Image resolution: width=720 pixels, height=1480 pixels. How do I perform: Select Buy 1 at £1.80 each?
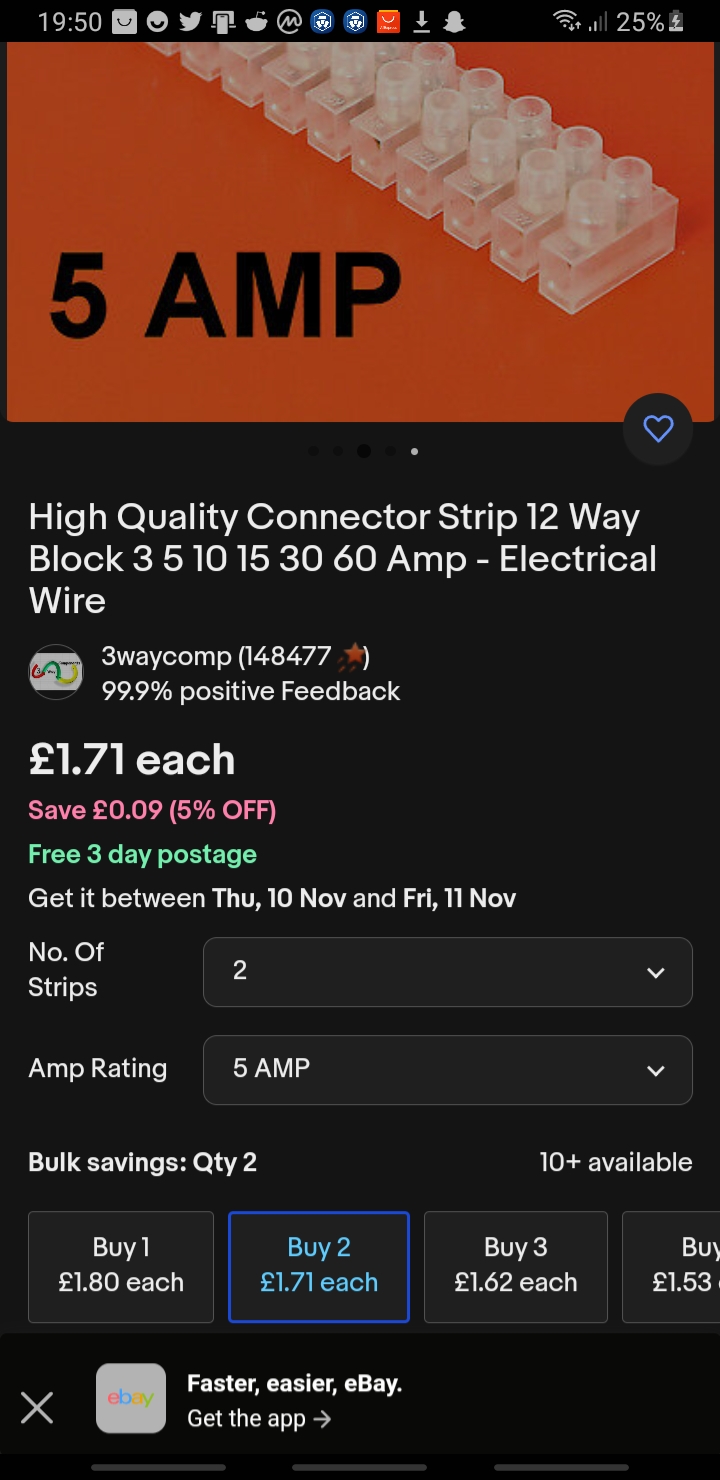click(x=121, y=1266)
